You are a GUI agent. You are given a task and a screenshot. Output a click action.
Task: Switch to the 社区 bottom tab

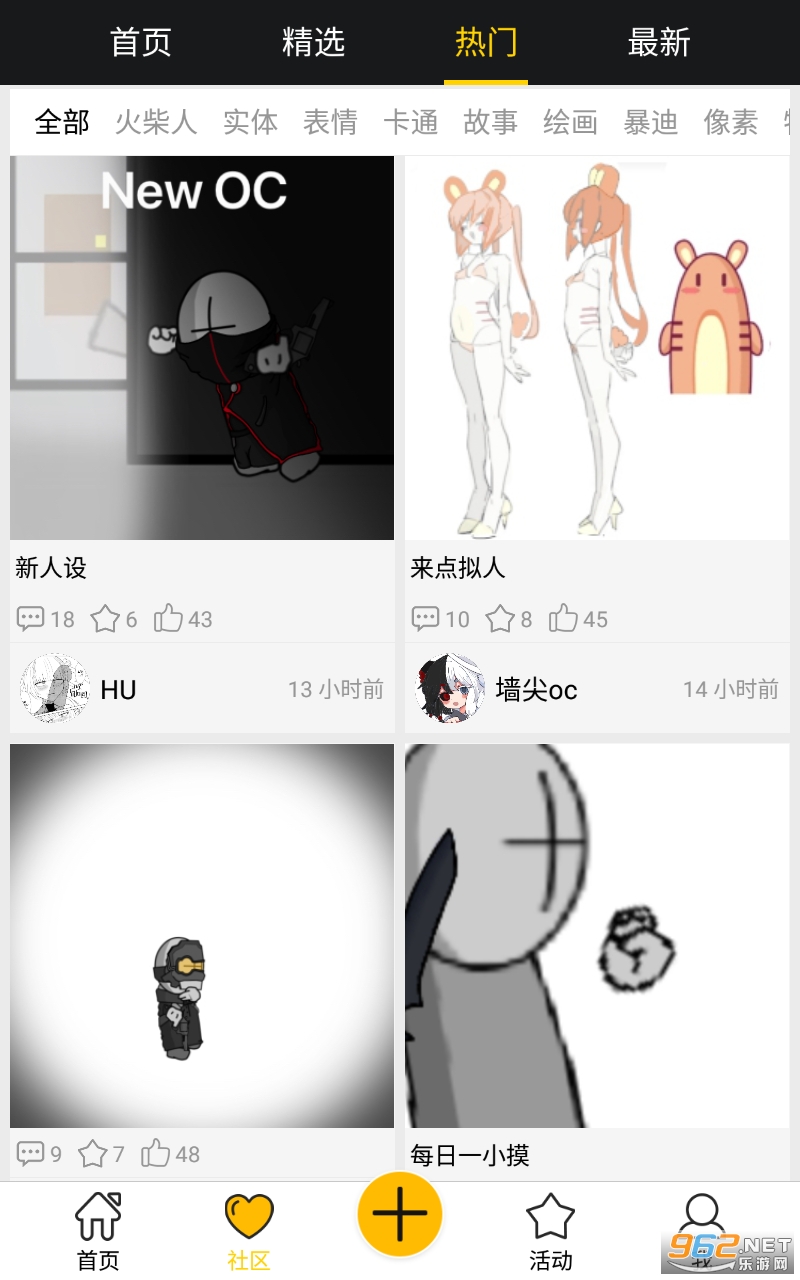click(249, 1230)
